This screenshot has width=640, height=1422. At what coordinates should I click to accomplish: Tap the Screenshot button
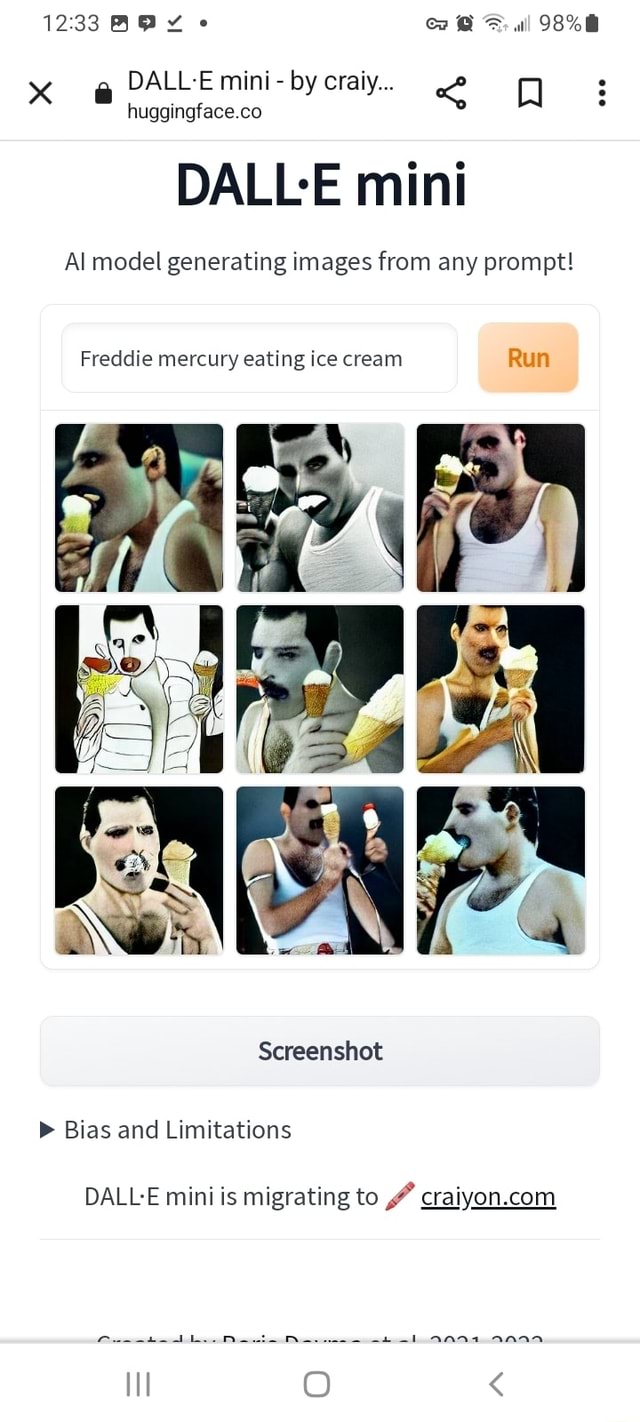(x=320, y=1051)
